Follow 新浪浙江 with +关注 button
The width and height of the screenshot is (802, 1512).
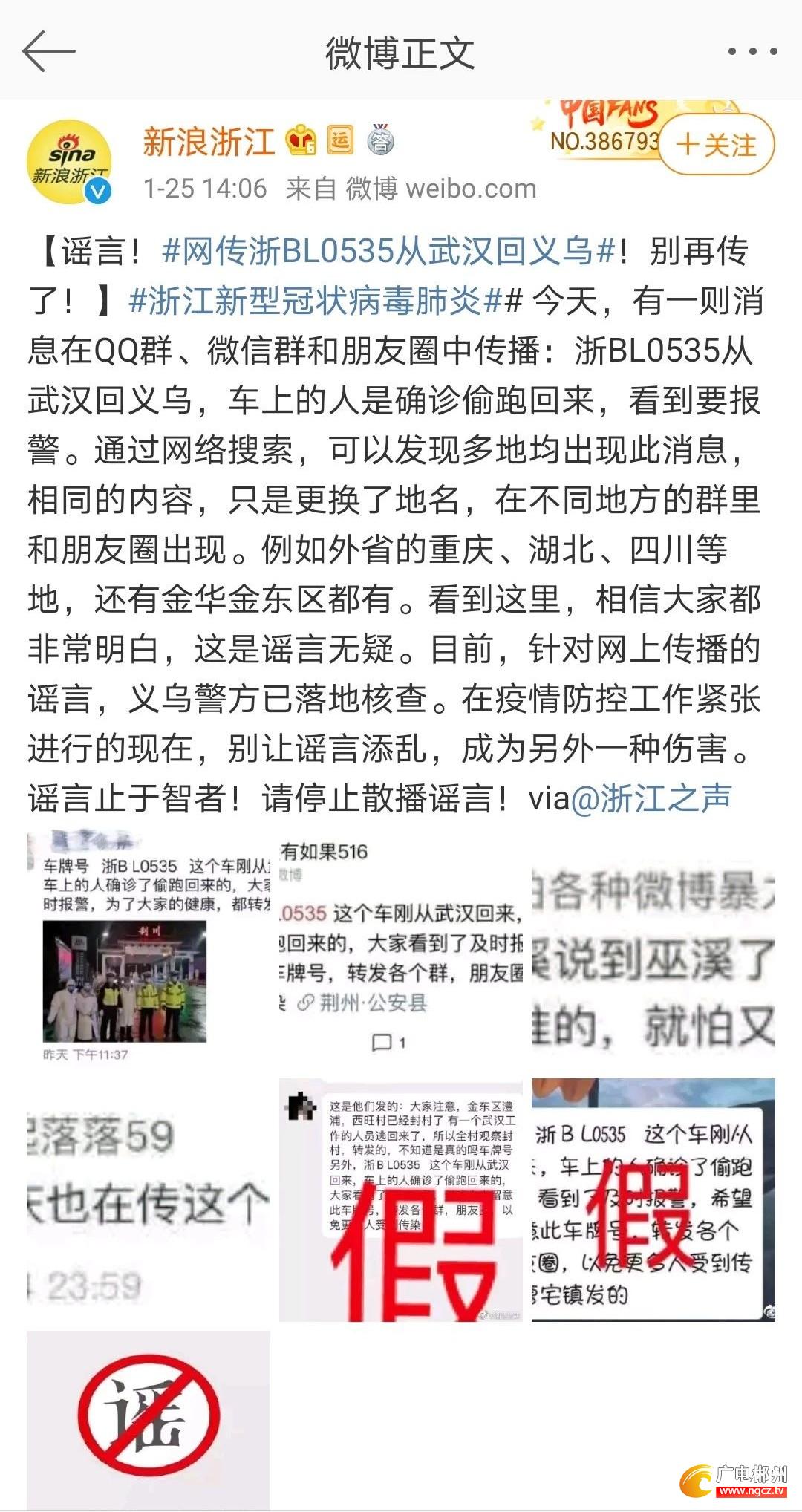point(716,145)
